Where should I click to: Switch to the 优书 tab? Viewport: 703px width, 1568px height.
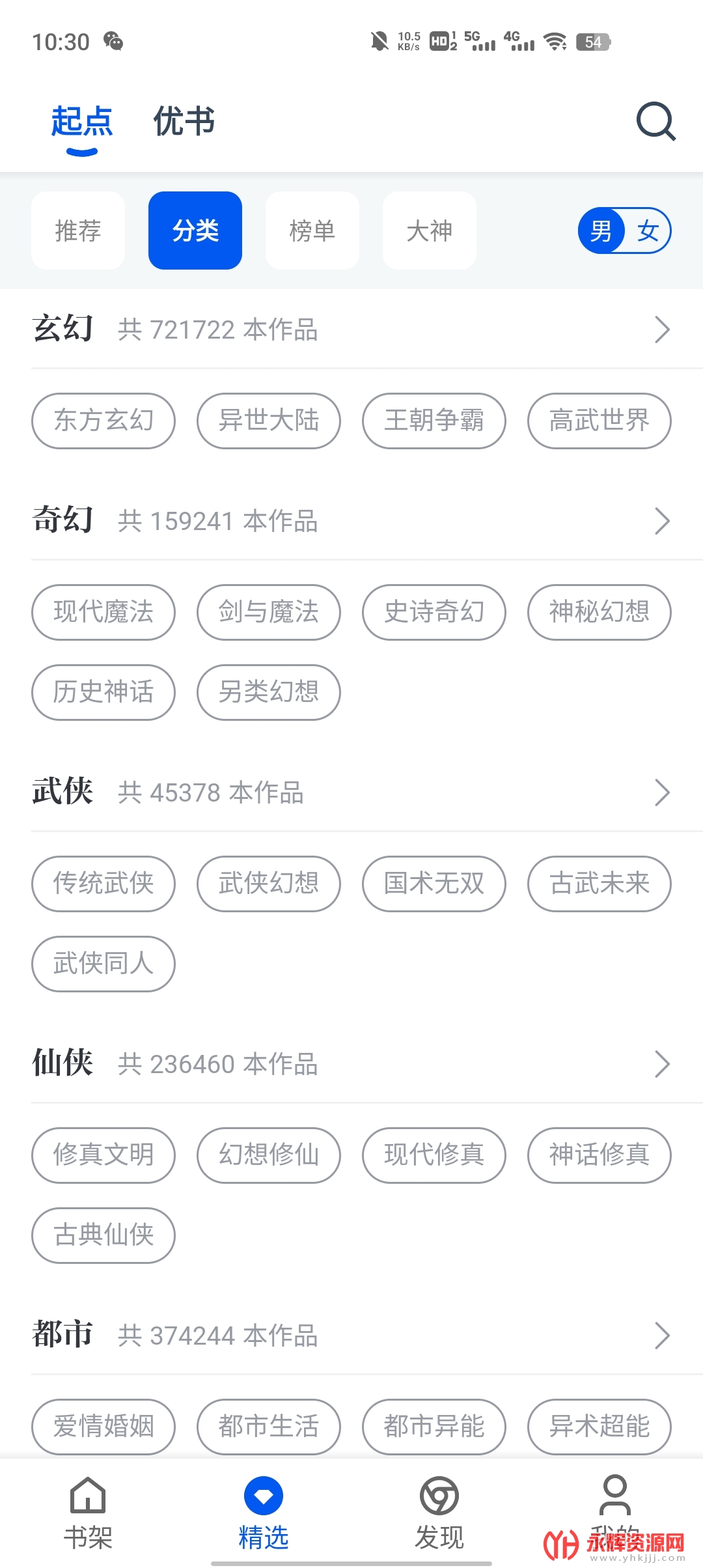(184, 122)
